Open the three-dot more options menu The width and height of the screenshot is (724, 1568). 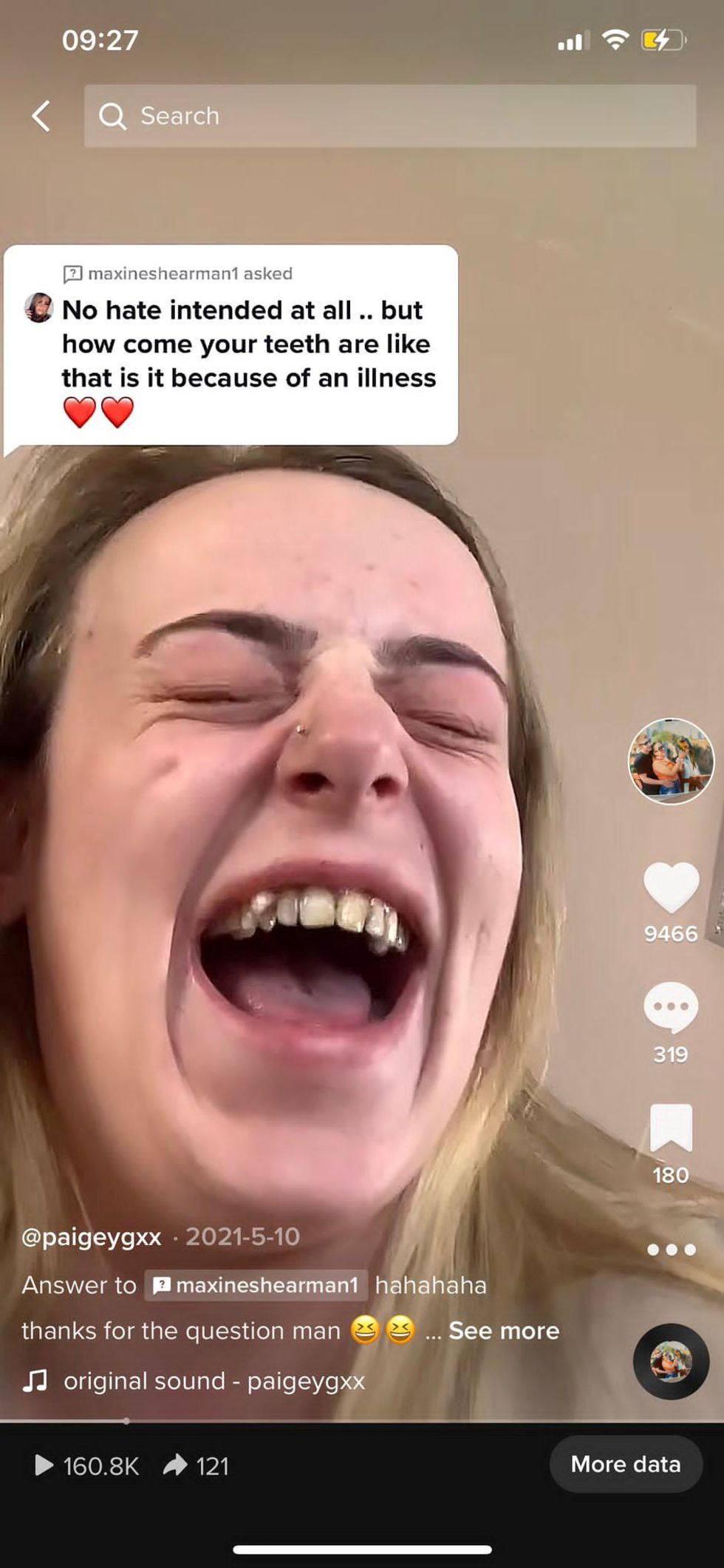tap(671, 1250)
